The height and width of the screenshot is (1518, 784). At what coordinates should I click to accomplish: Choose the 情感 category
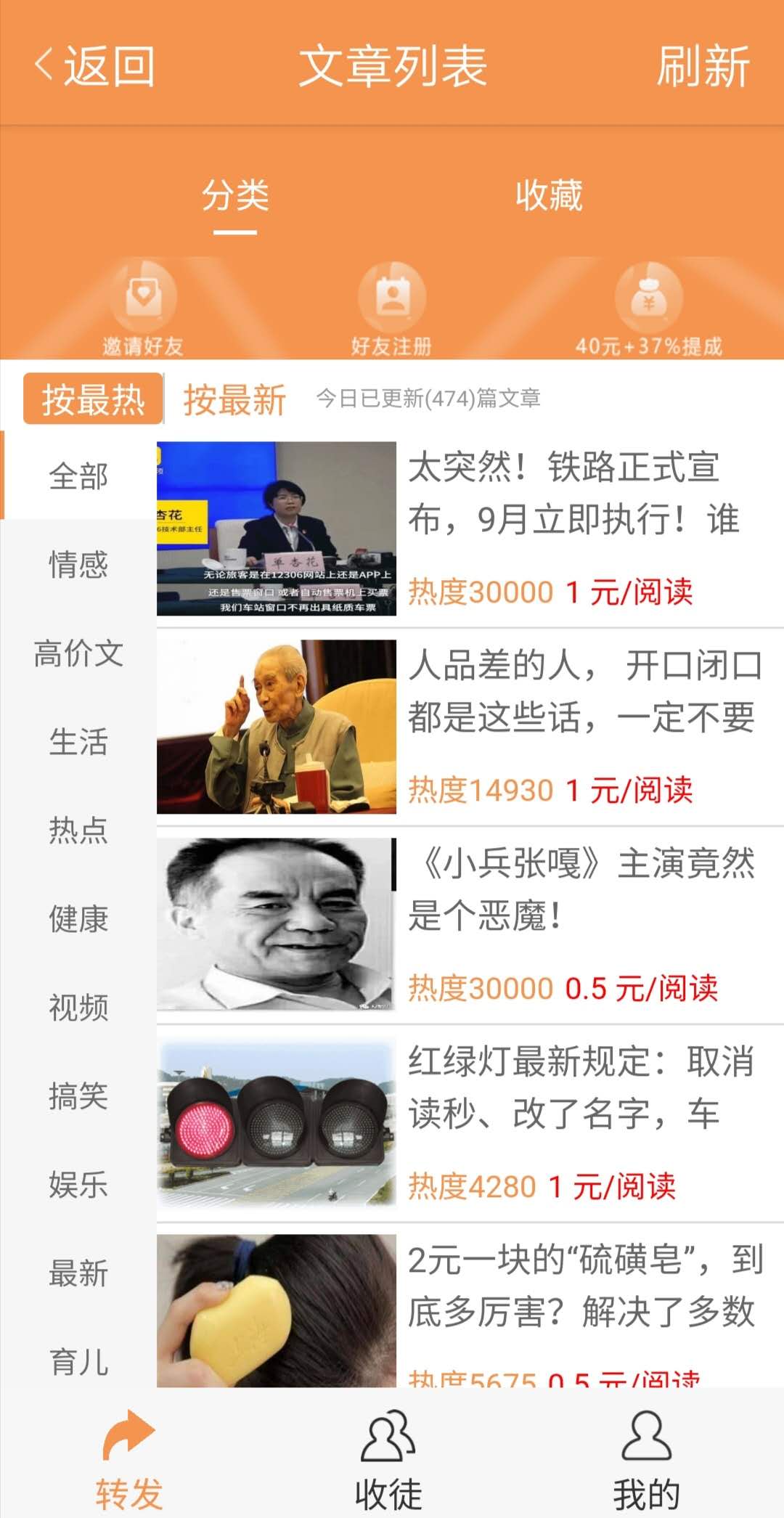(x=78, y=565)
